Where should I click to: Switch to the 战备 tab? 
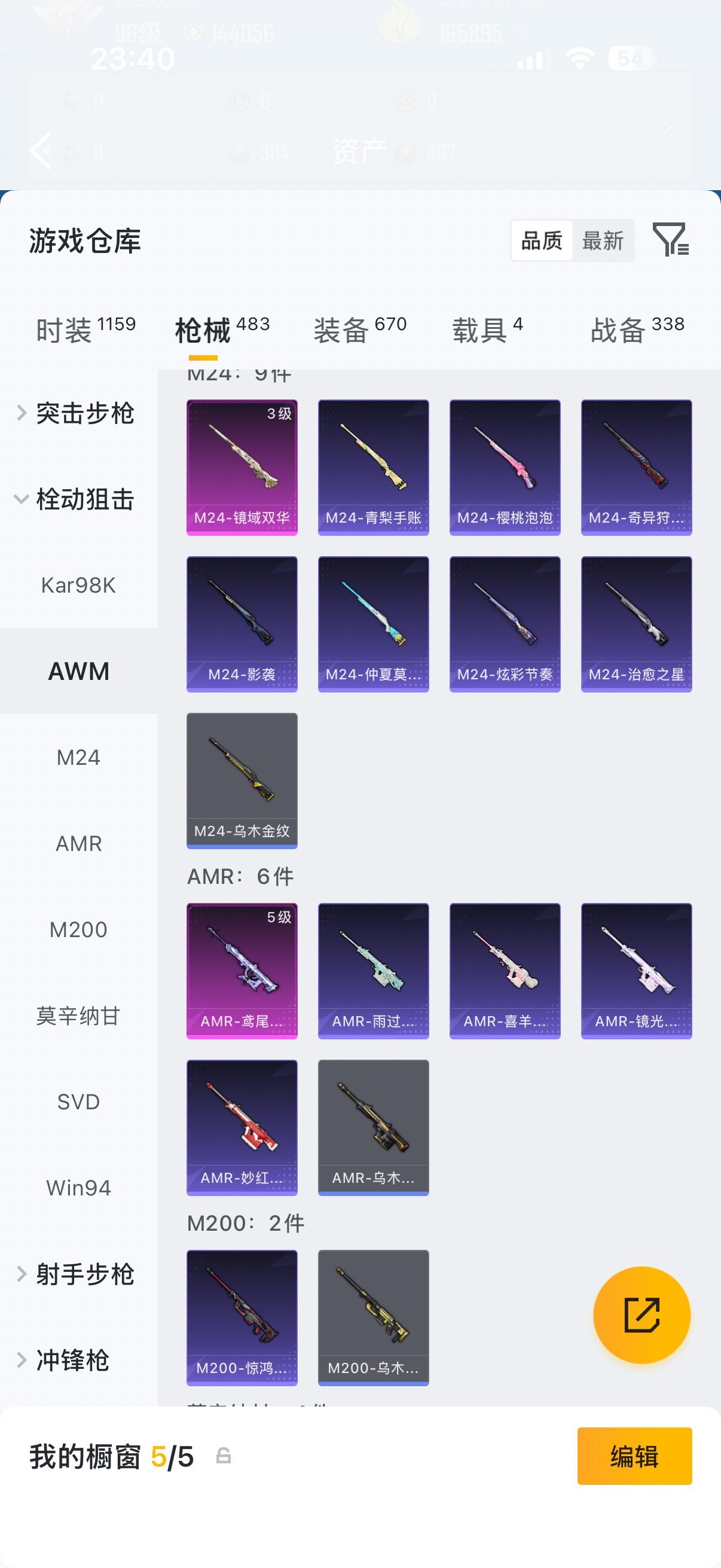[x=637, y=331]
